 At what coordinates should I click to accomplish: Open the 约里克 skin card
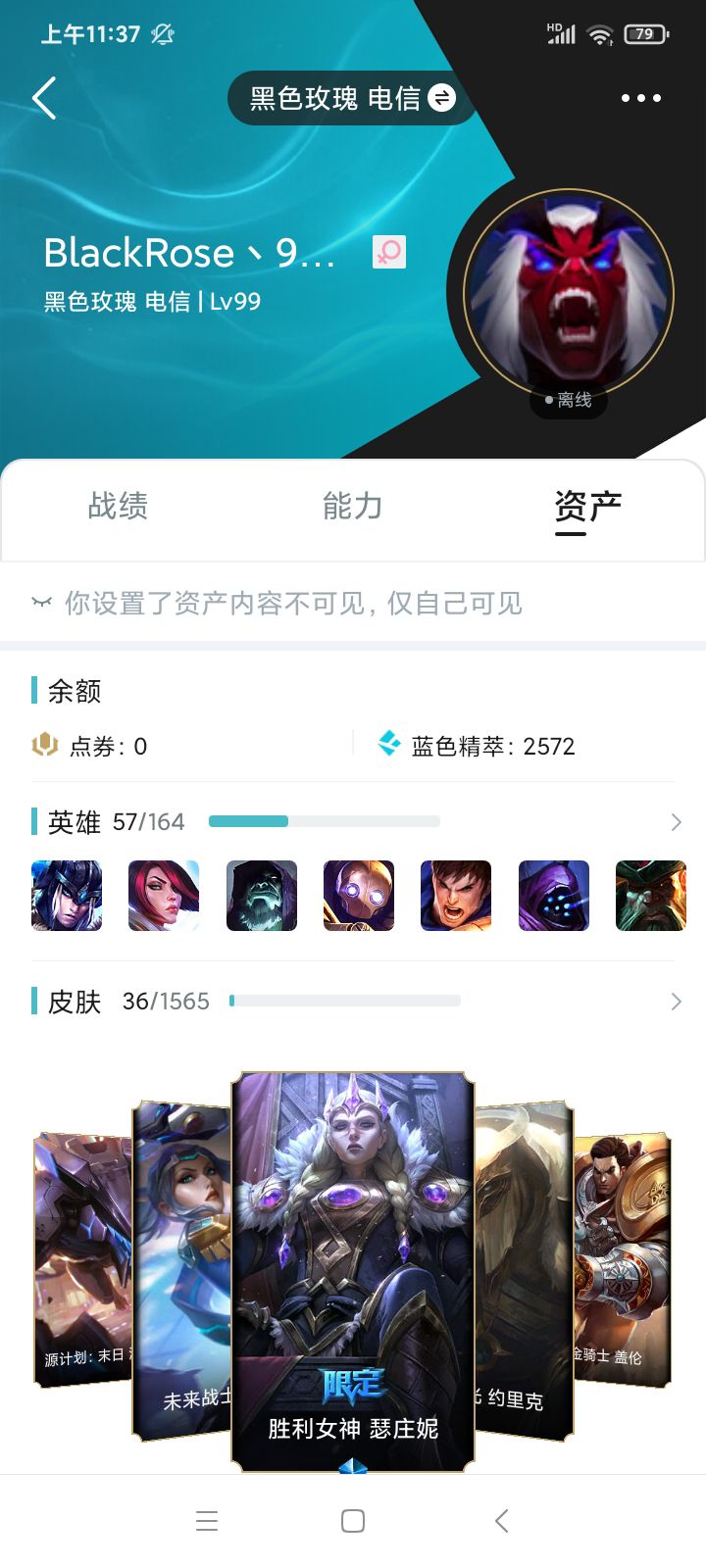click(522, 1274)
